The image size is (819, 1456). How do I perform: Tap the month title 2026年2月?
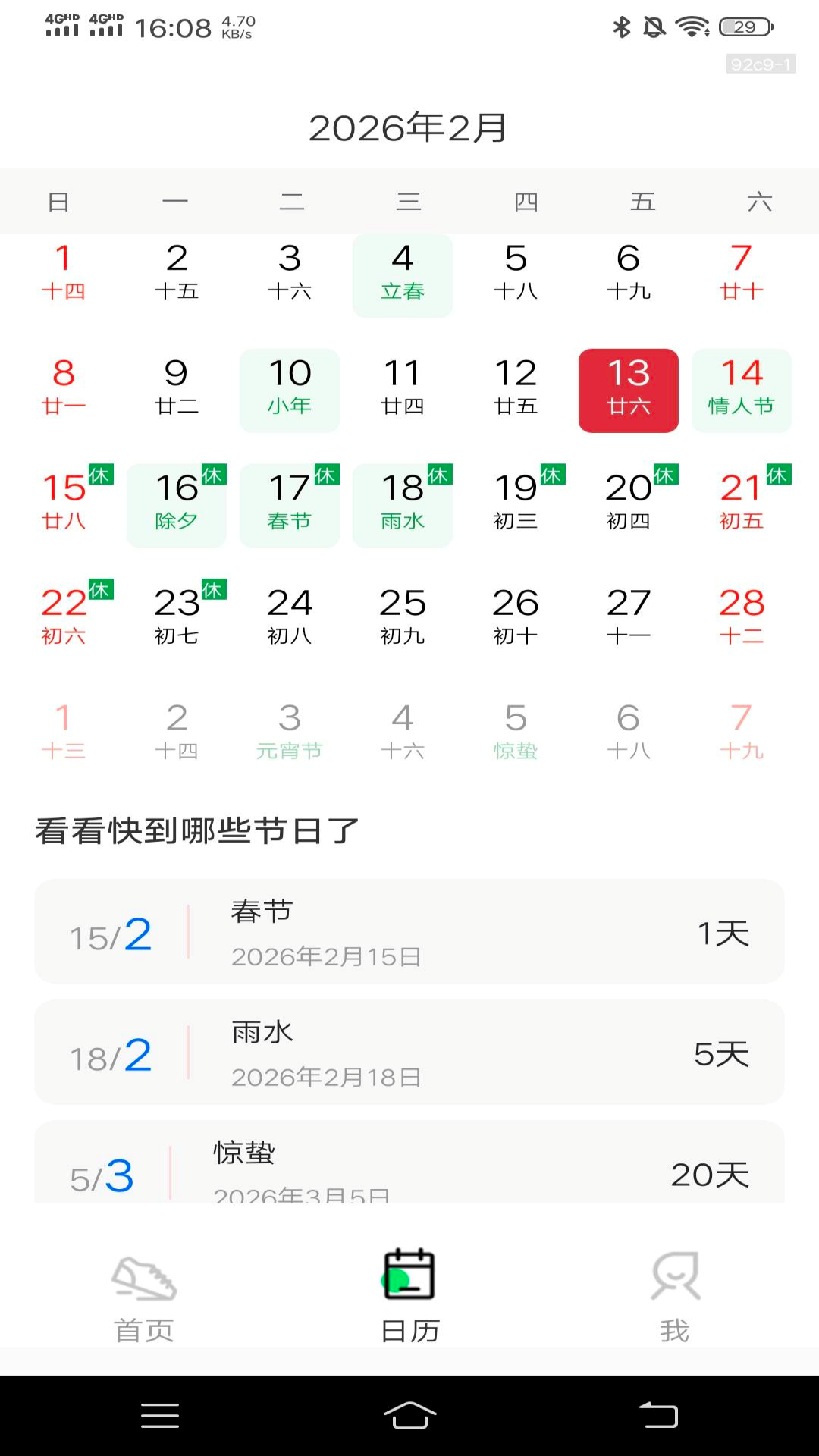pyautogui.click(x=409, y=127)
